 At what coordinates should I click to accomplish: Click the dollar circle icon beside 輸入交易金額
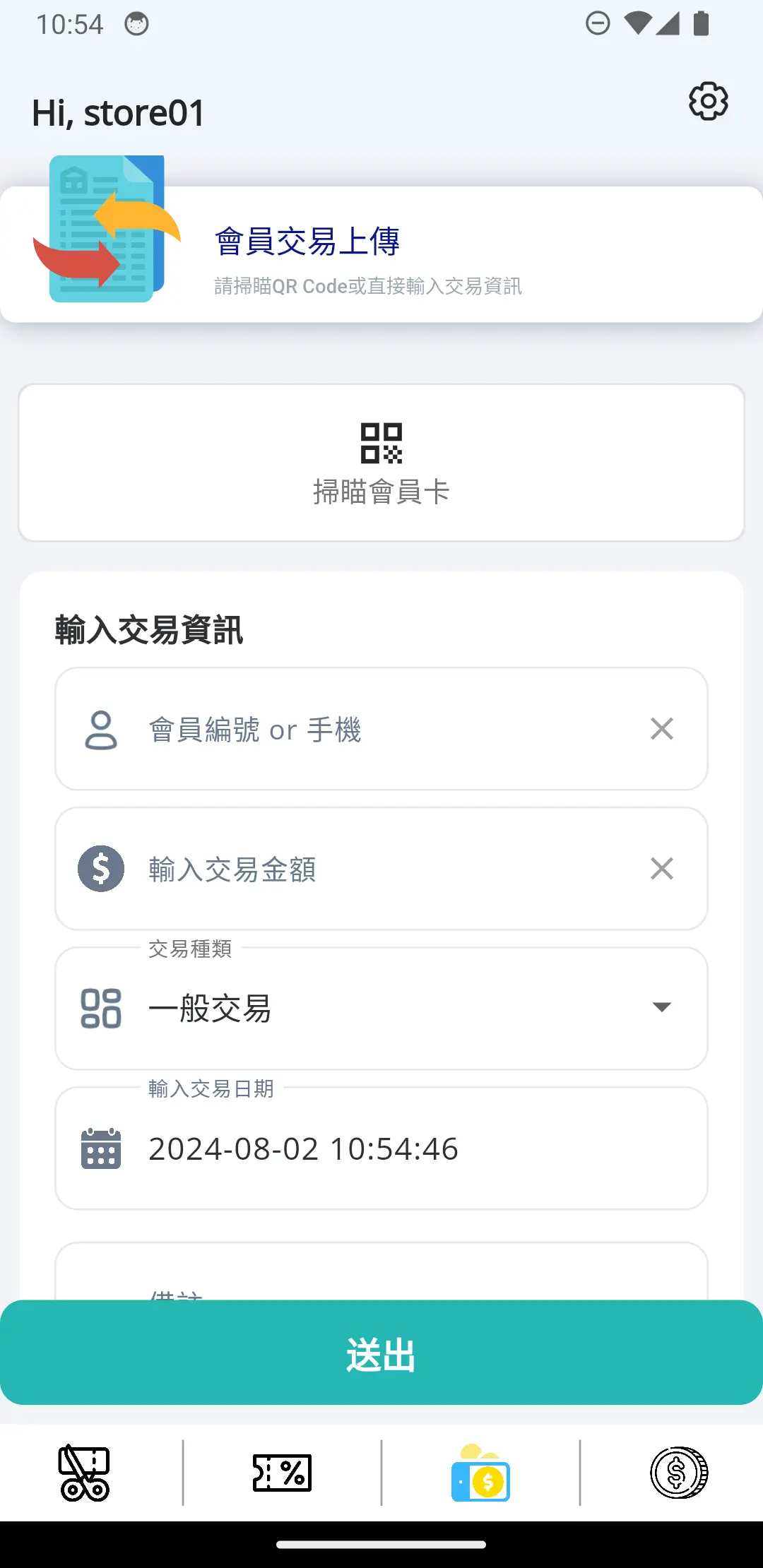101,868
